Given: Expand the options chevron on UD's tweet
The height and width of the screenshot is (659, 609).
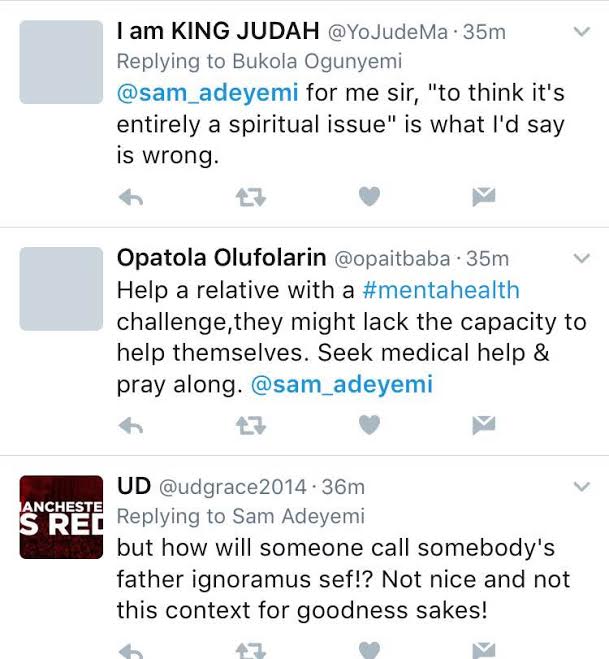Looking at the screenshot, I should (581, 487).
